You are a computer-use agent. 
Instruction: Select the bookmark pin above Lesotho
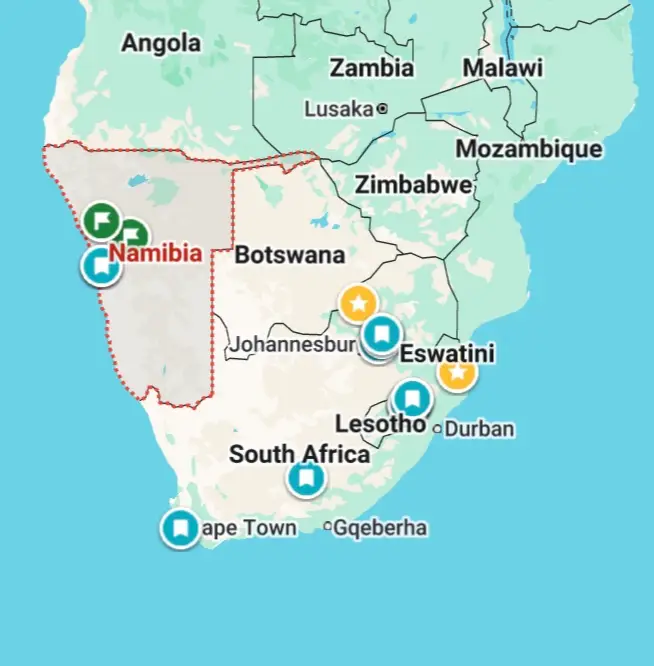point(413,398)
